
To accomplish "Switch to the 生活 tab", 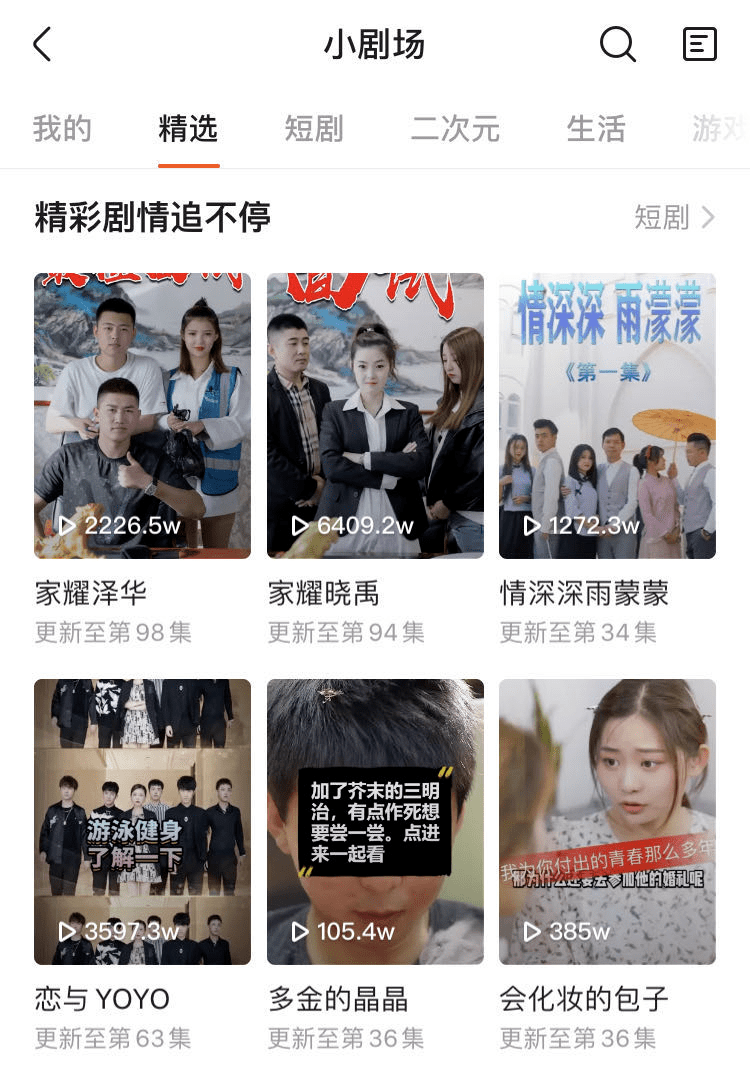I will coord(596,129).
